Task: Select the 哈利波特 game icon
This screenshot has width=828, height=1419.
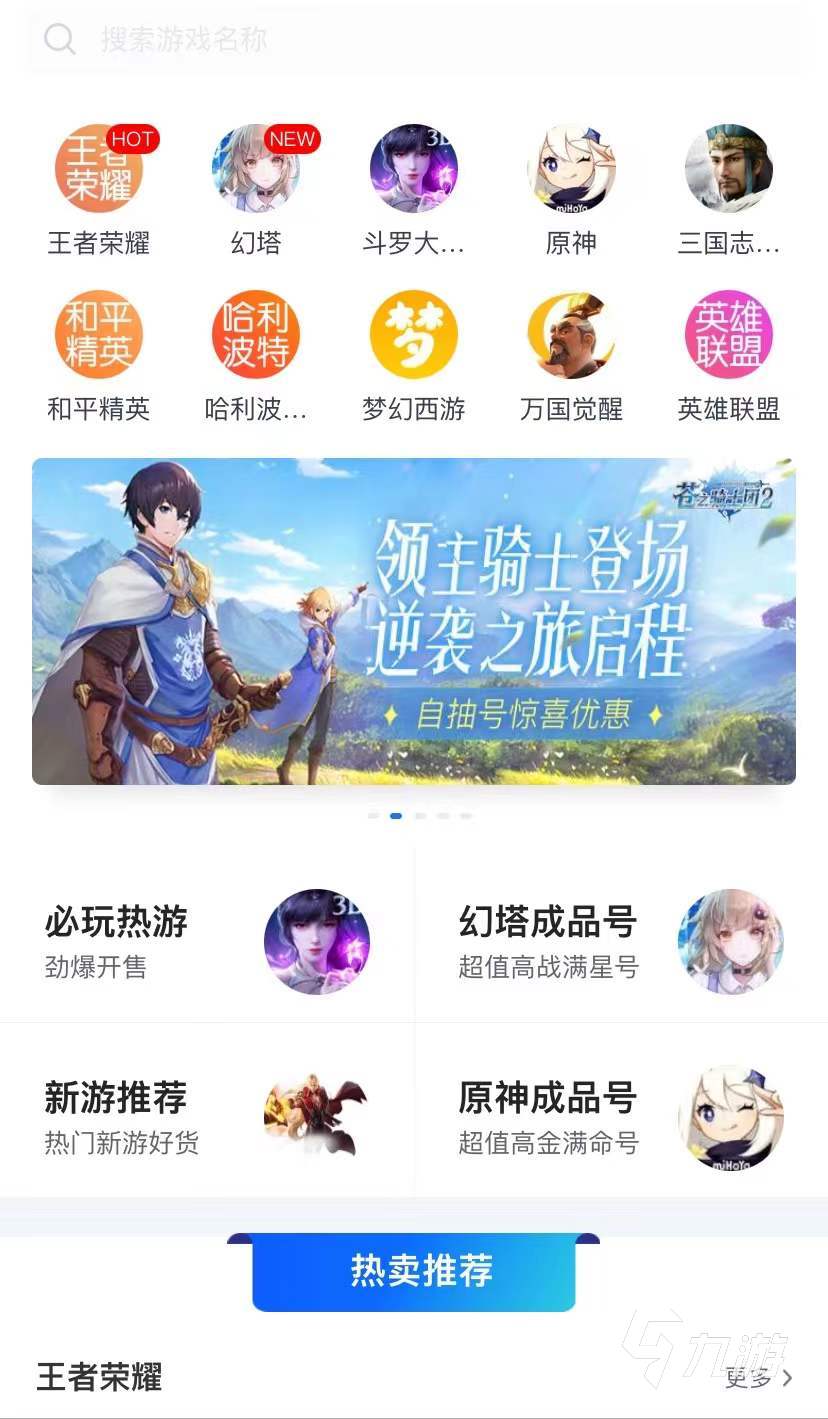Action: (x=256, y=334)
